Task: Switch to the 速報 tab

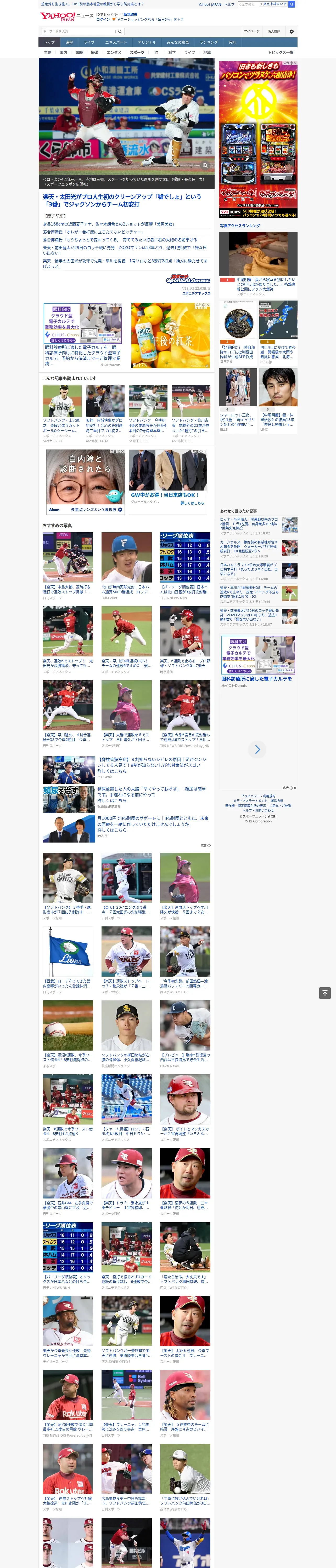Action: point(69,43)
